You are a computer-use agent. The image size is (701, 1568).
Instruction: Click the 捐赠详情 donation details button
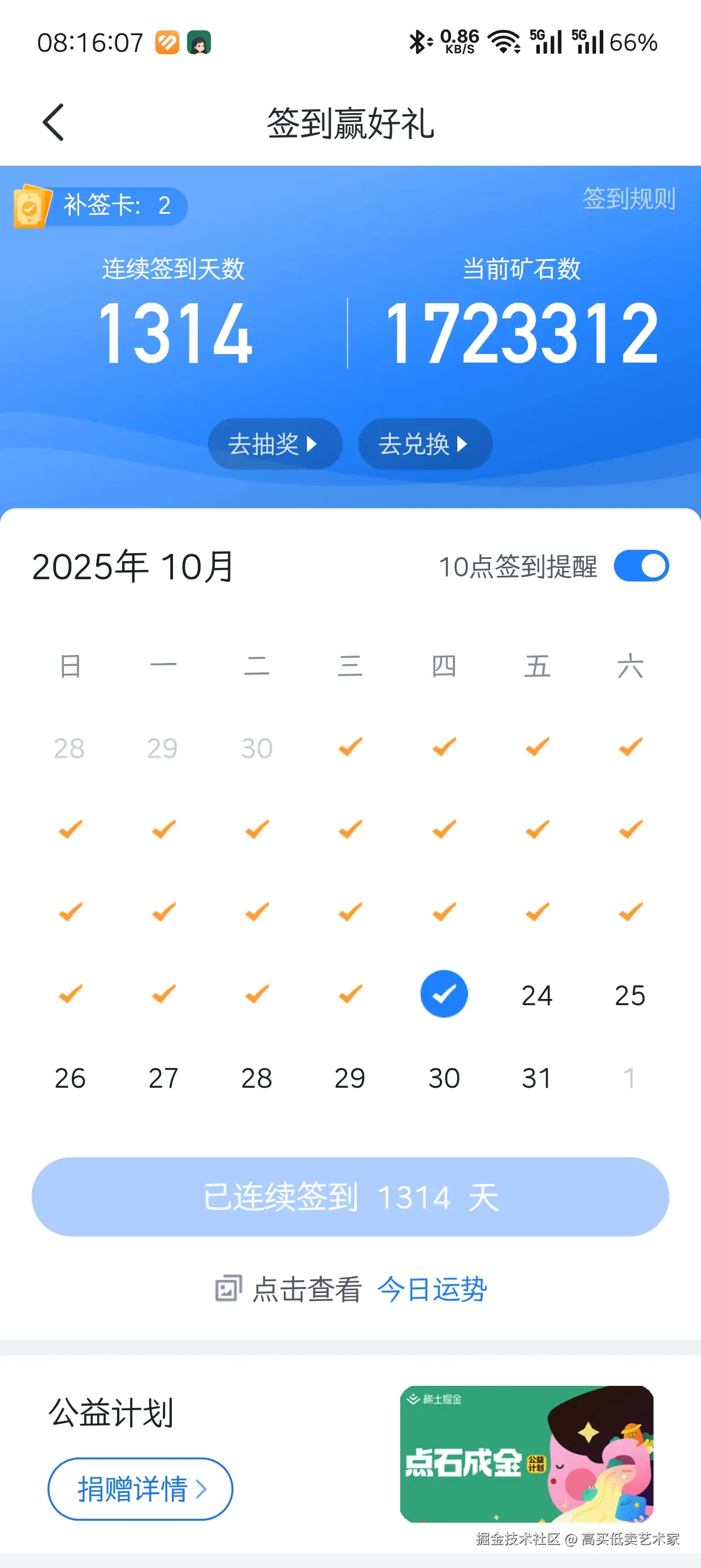[139, 1490]
